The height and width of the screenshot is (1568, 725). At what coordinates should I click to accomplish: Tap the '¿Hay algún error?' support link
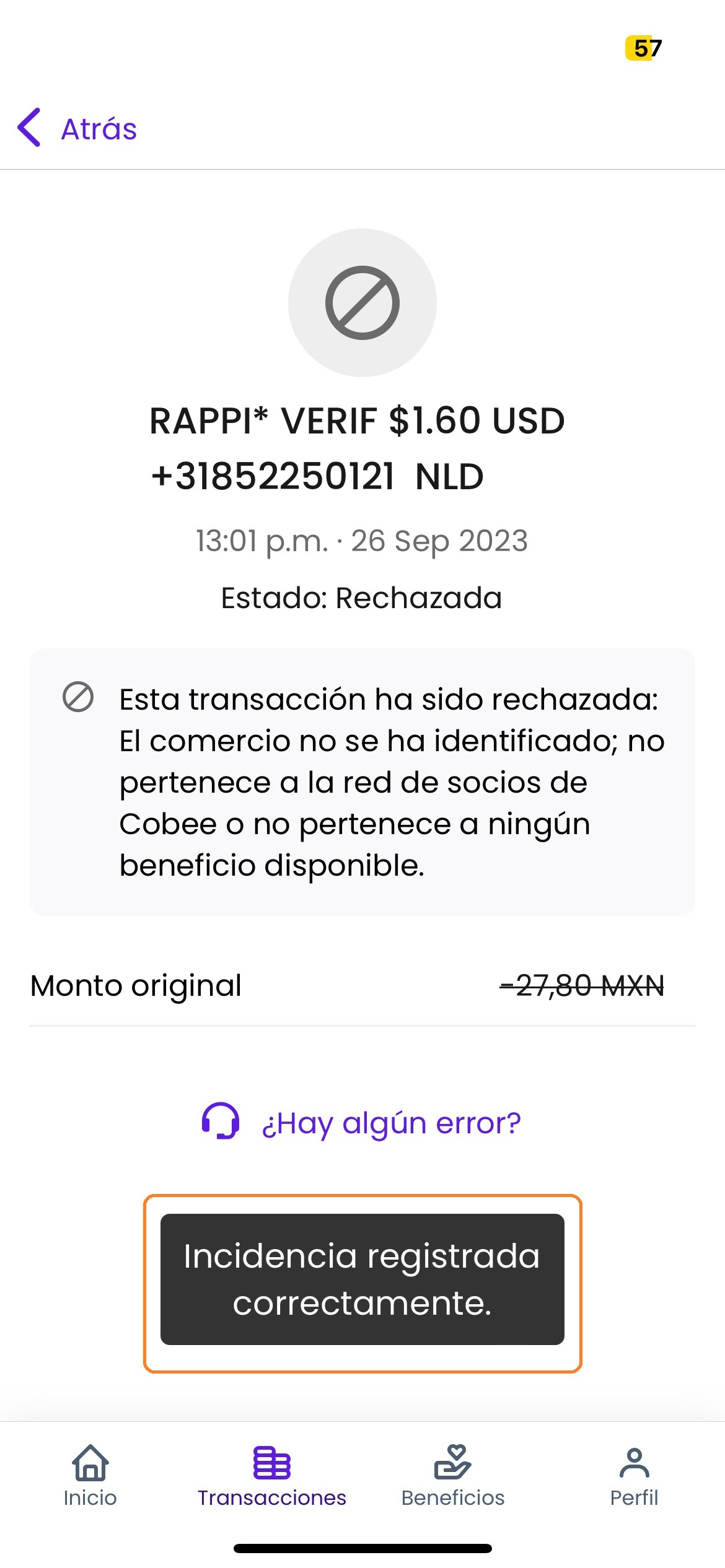coord(362,1122)
